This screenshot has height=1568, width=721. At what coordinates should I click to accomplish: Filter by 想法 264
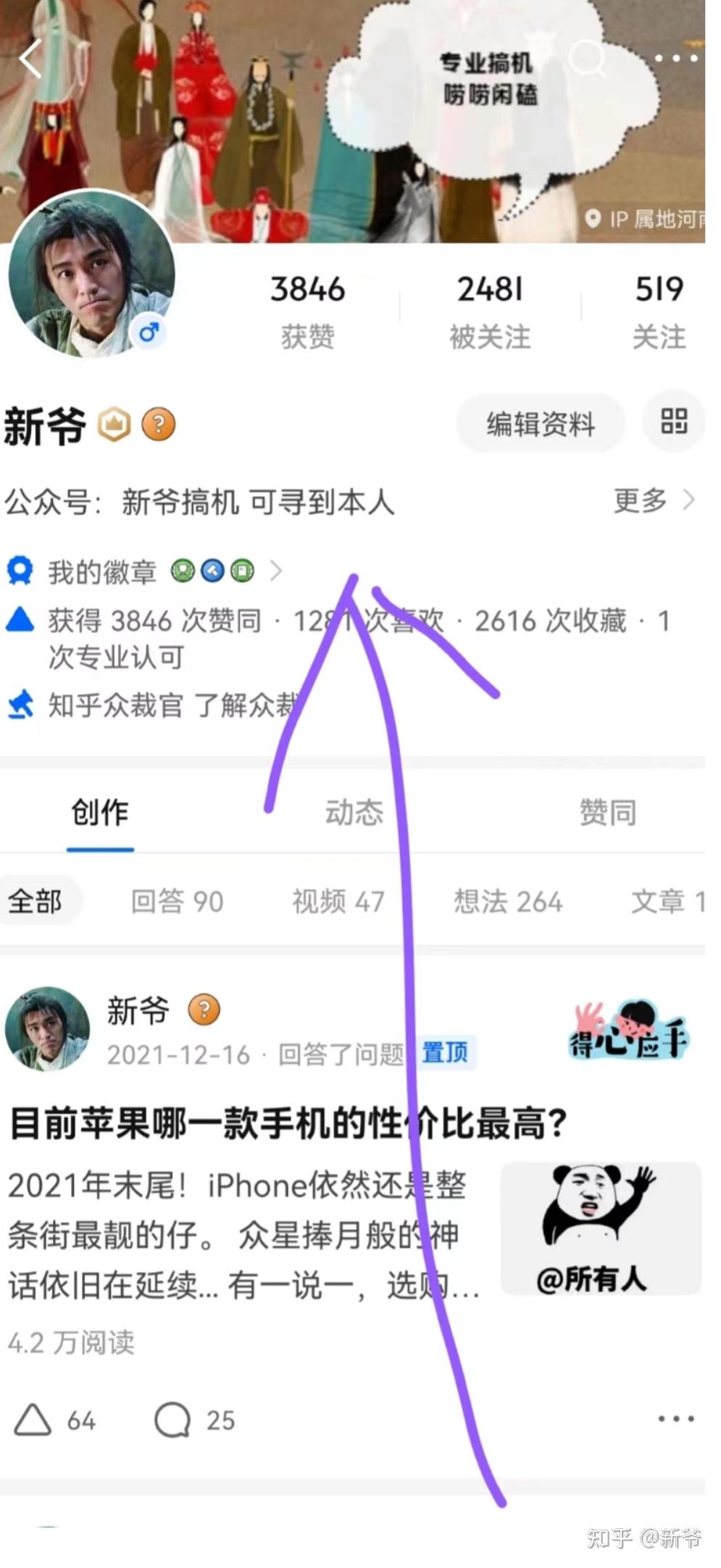tap(508, 902)
